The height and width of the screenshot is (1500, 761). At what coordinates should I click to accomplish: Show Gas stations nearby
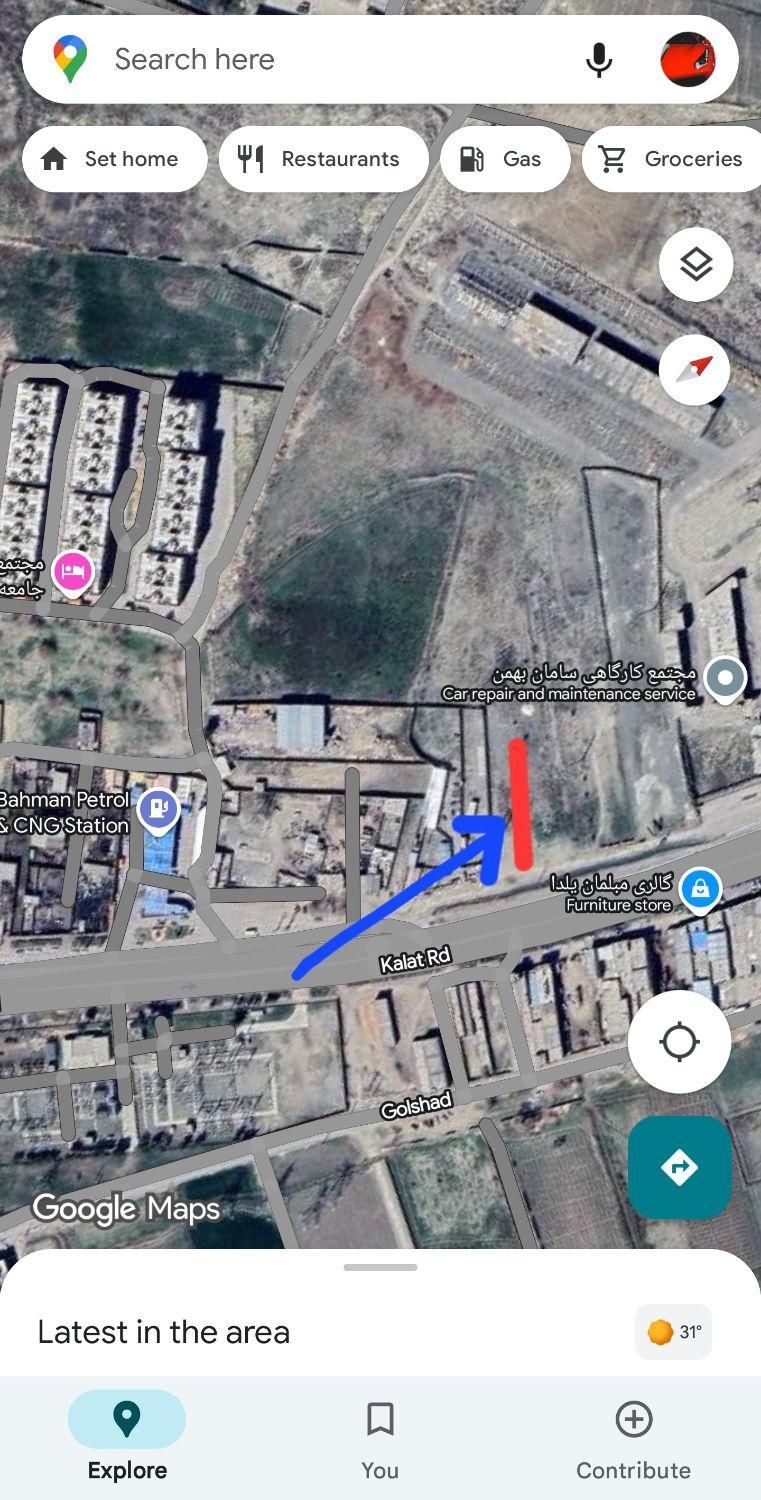click(x=505, y=159)
